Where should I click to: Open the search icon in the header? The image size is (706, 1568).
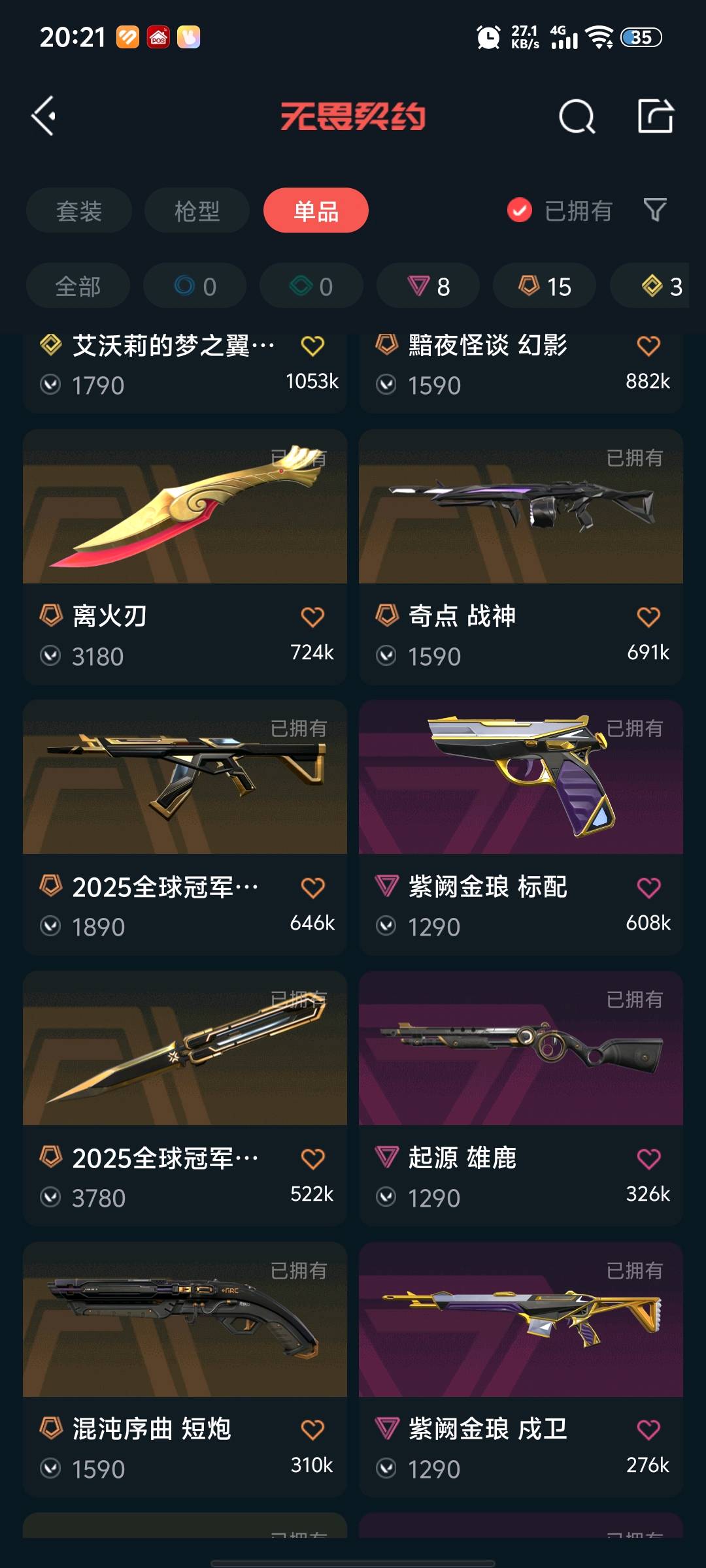[x=577, y=117]
